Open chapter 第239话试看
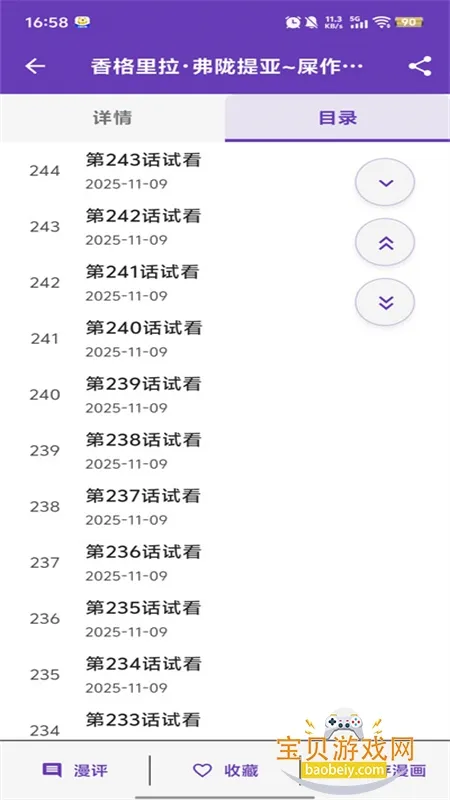The height and width of the screenshot is (800, 450). 225,395
